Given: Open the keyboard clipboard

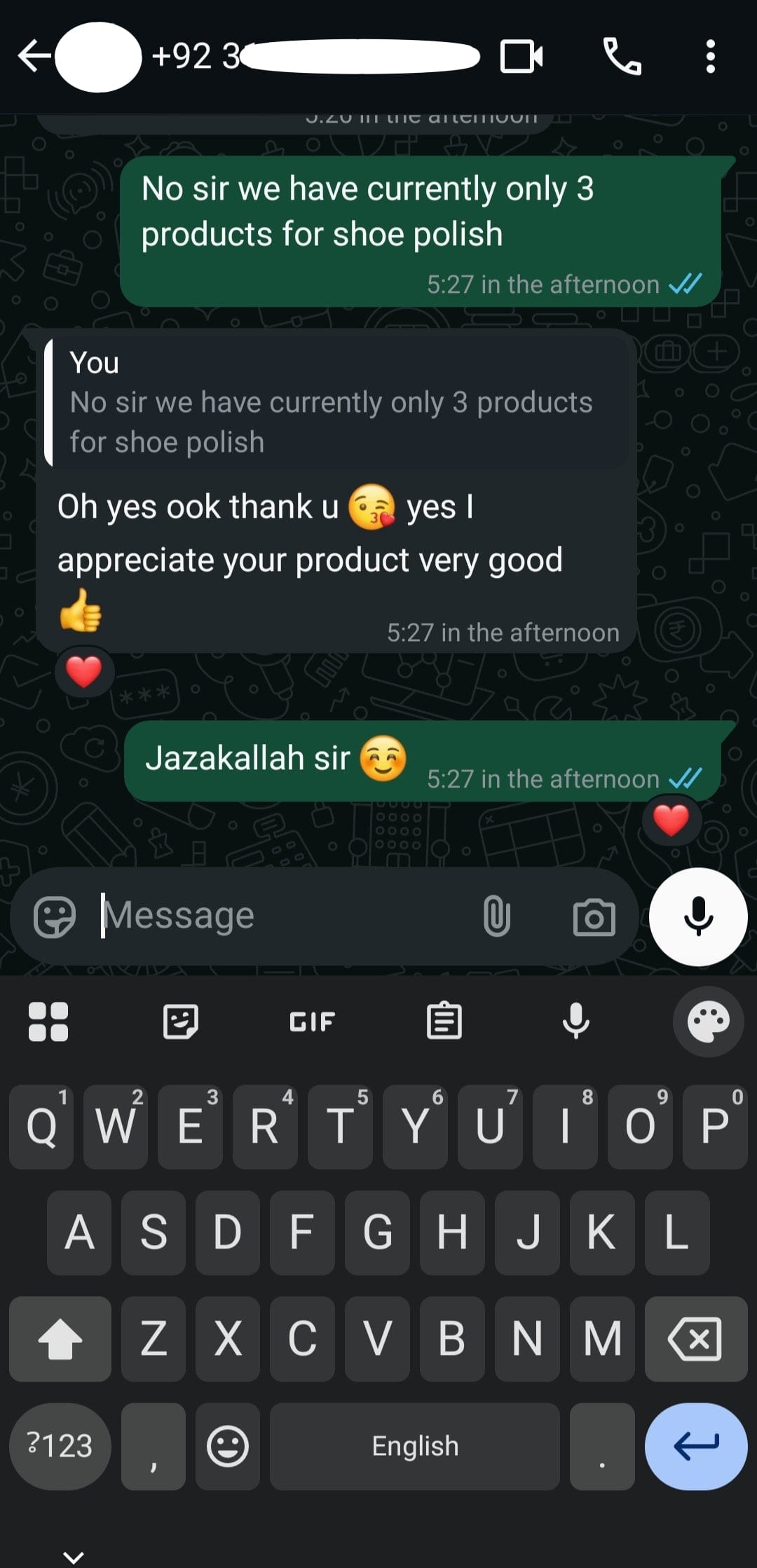Looking at the screenshot, I should (444, 1022).
